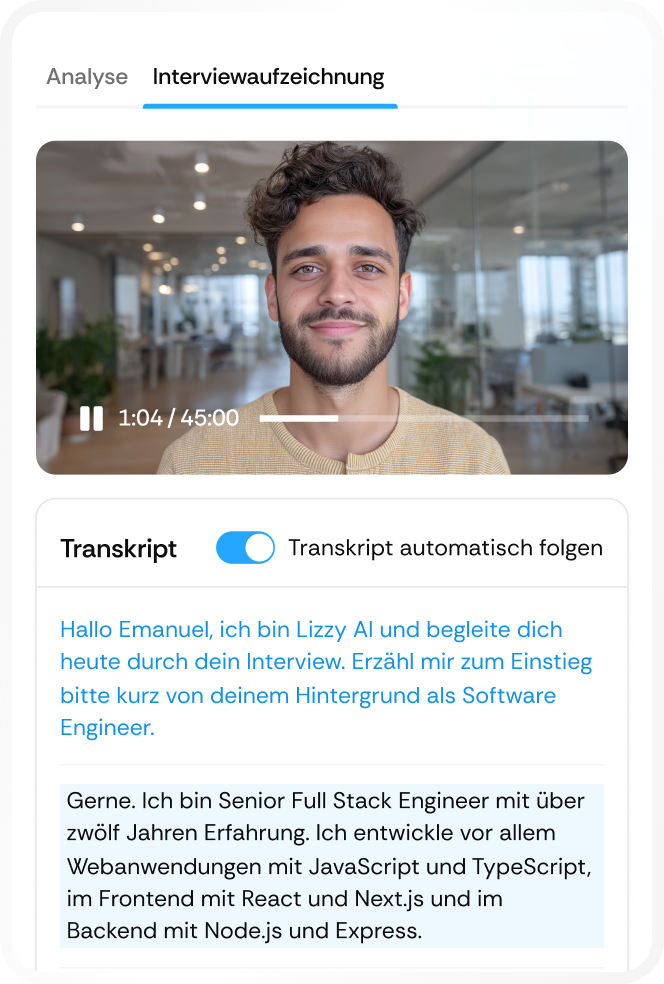Screen dimensions: 664x984
Task: Select the Interviewaufzeichnung tab
Action: pos(269,77)
